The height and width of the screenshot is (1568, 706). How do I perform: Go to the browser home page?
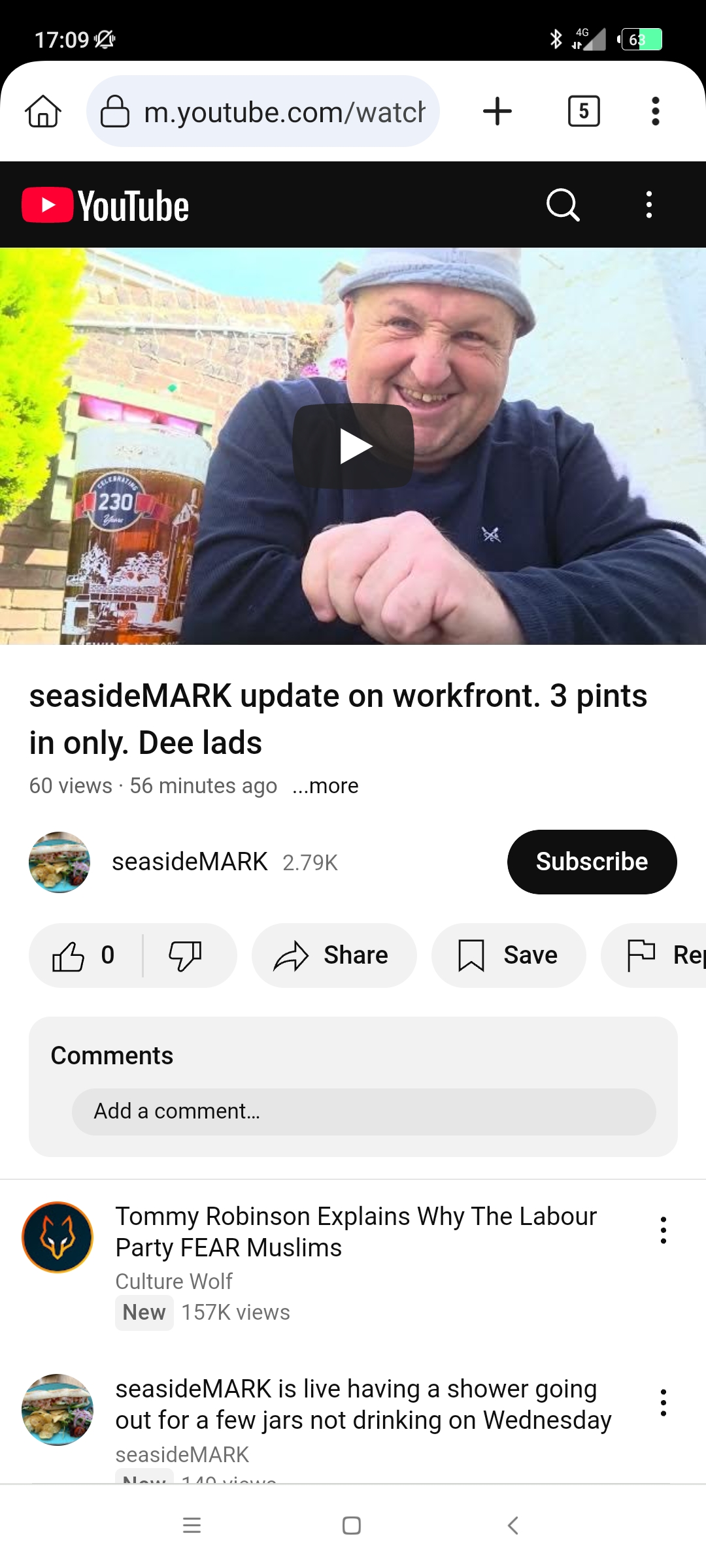43,111
